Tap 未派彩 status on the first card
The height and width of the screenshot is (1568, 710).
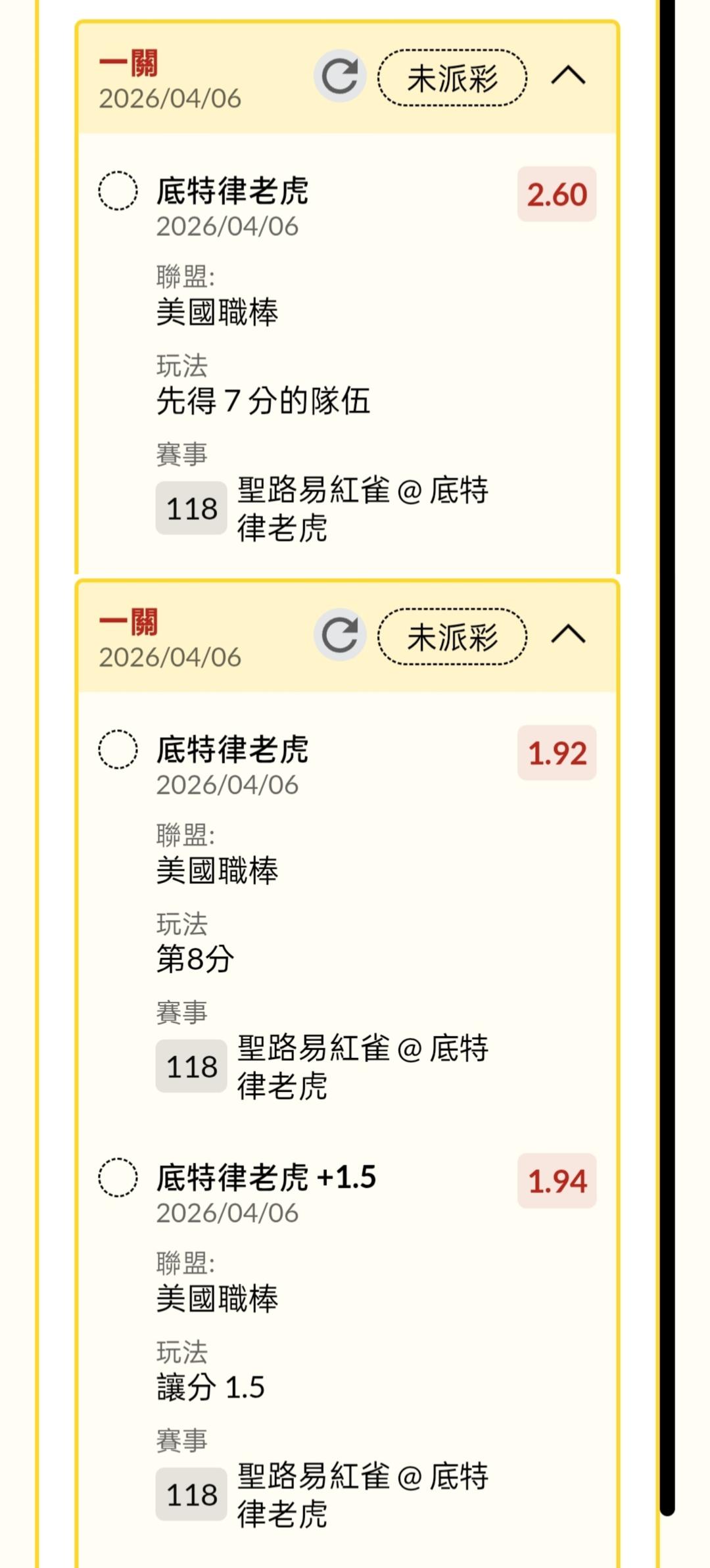click(x=452, y=78)
